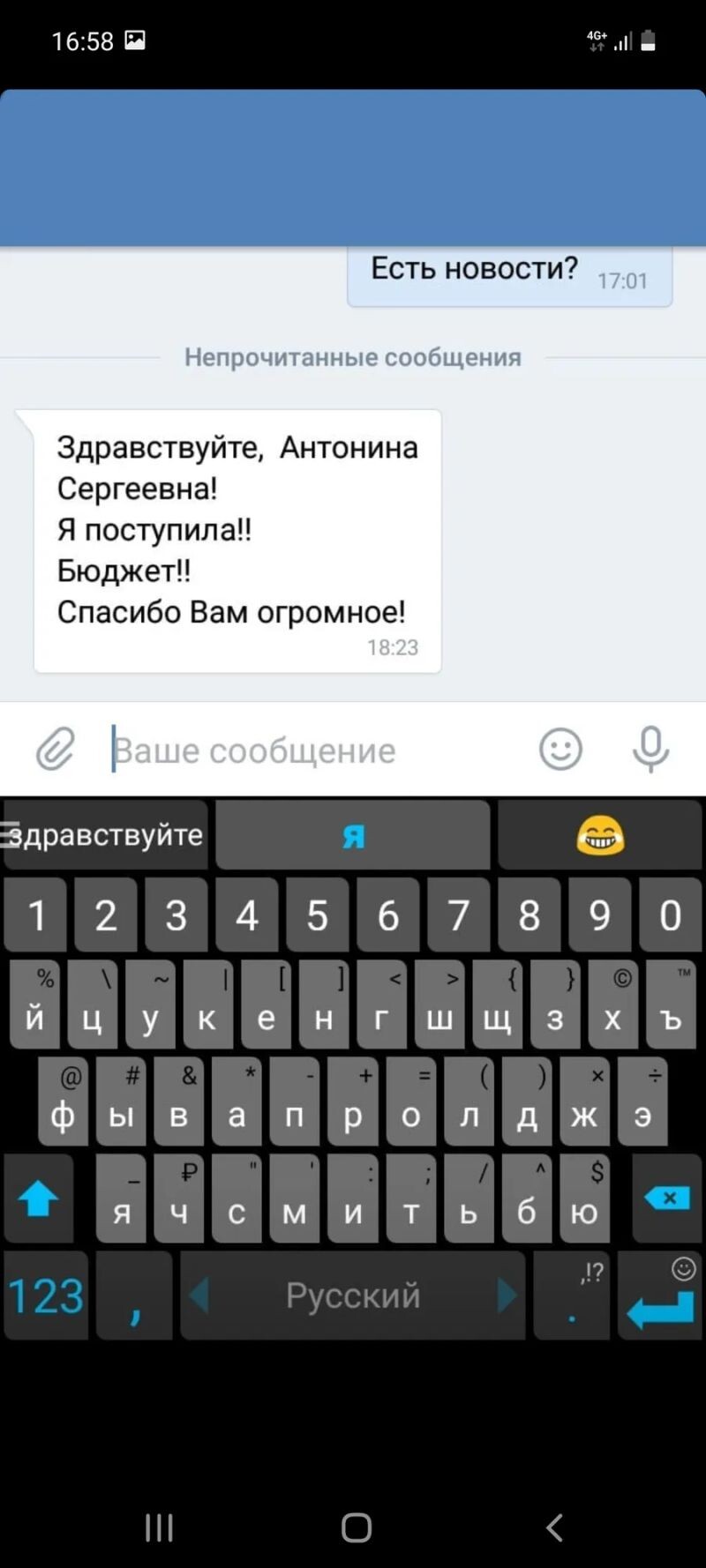Switch keyboard to '123' symbols layout

pyautogui.click(x=46, y=1295)
